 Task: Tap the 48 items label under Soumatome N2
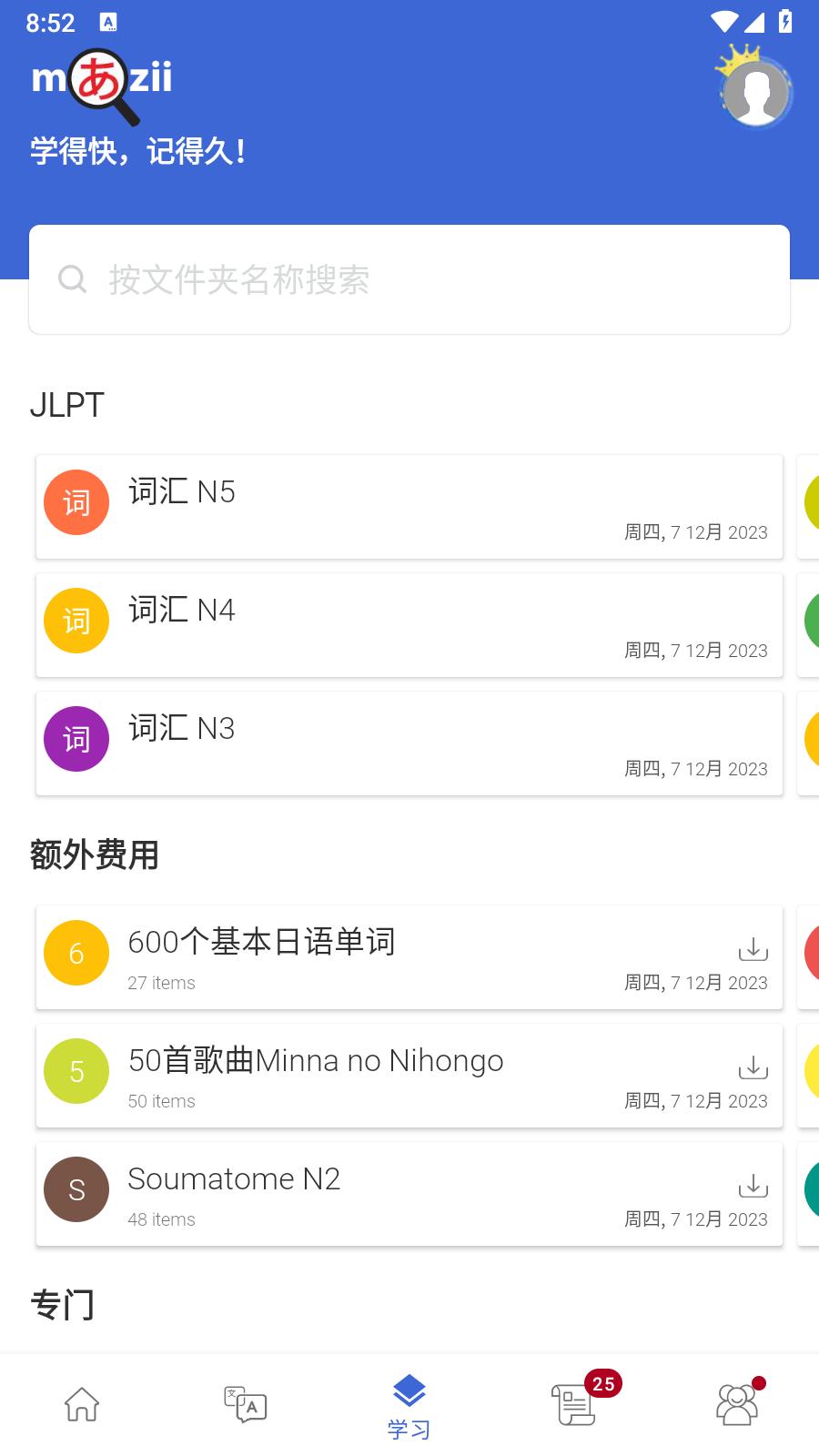pyautogui.click(x=162, y=1219)
